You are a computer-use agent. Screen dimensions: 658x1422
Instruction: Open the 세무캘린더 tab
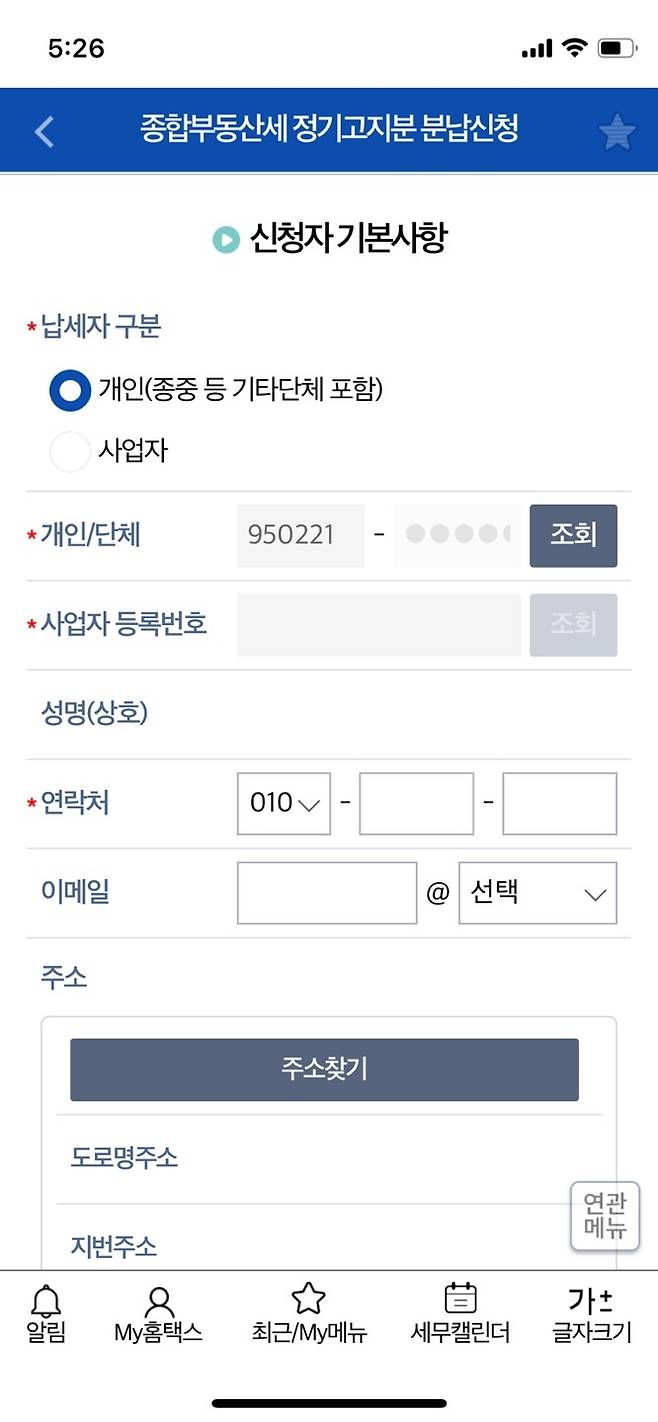(x=460, y=1314)
